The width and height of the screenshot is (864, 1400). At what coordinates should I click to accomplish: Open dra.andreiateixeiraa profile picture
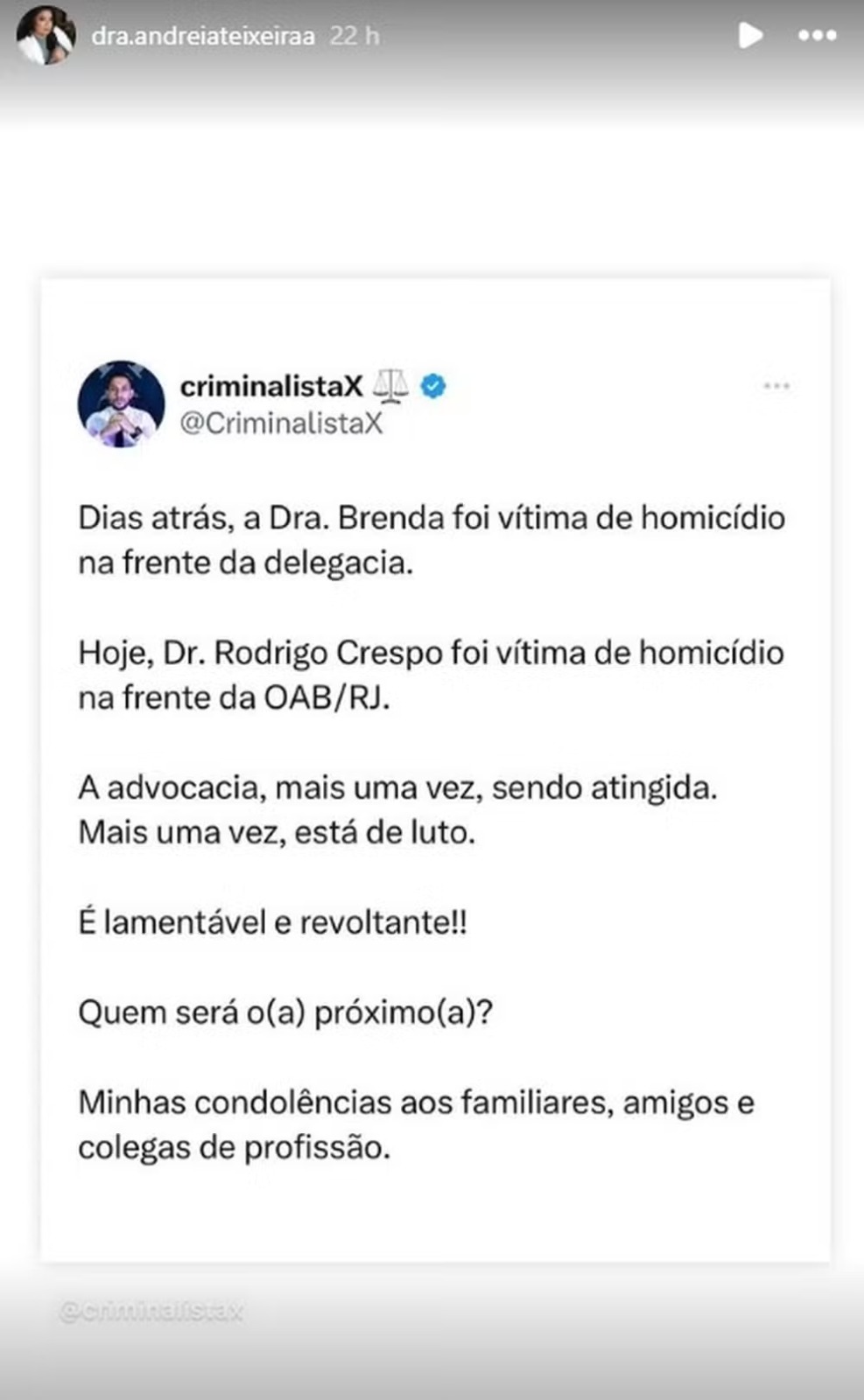point(46,36)
